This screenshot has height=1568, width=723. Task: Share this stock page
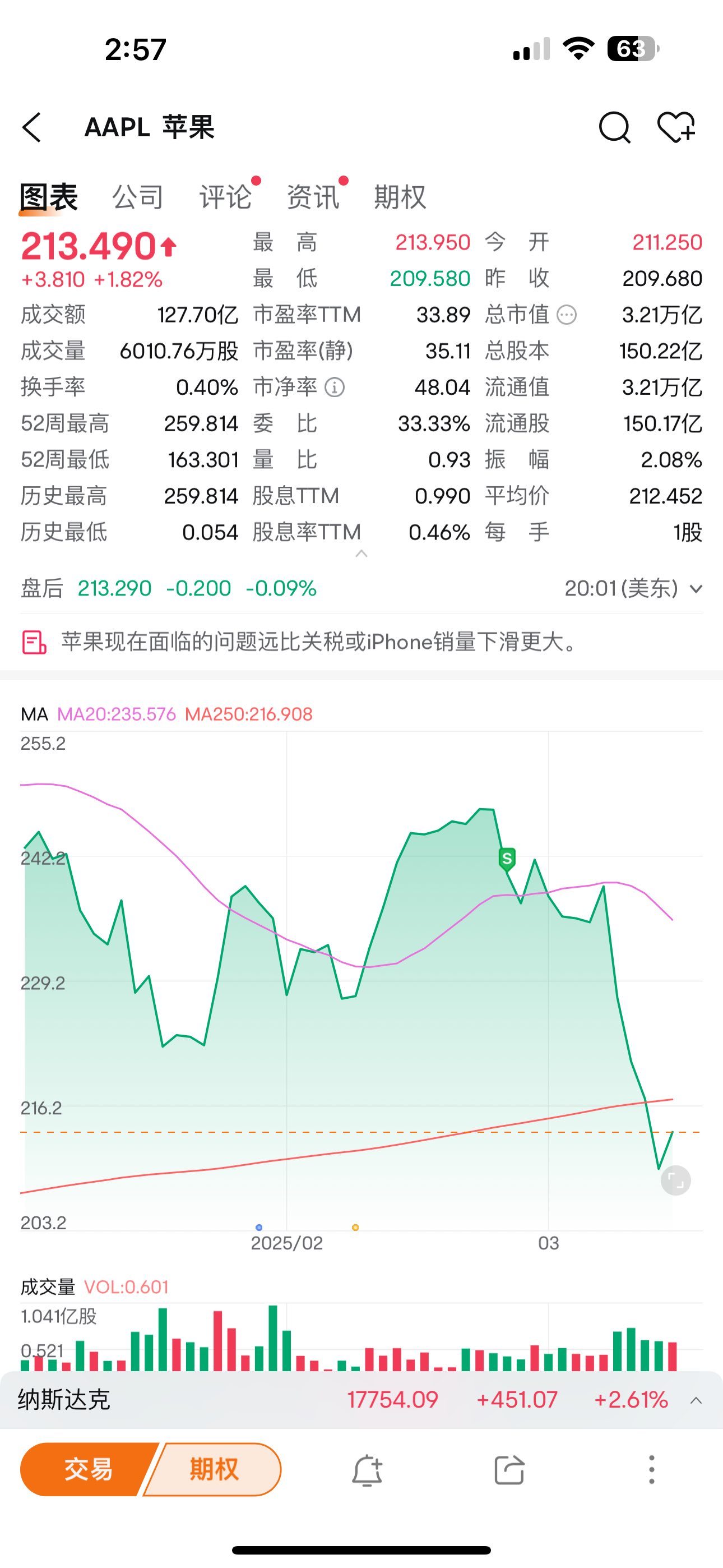[x=509, y=1470]
